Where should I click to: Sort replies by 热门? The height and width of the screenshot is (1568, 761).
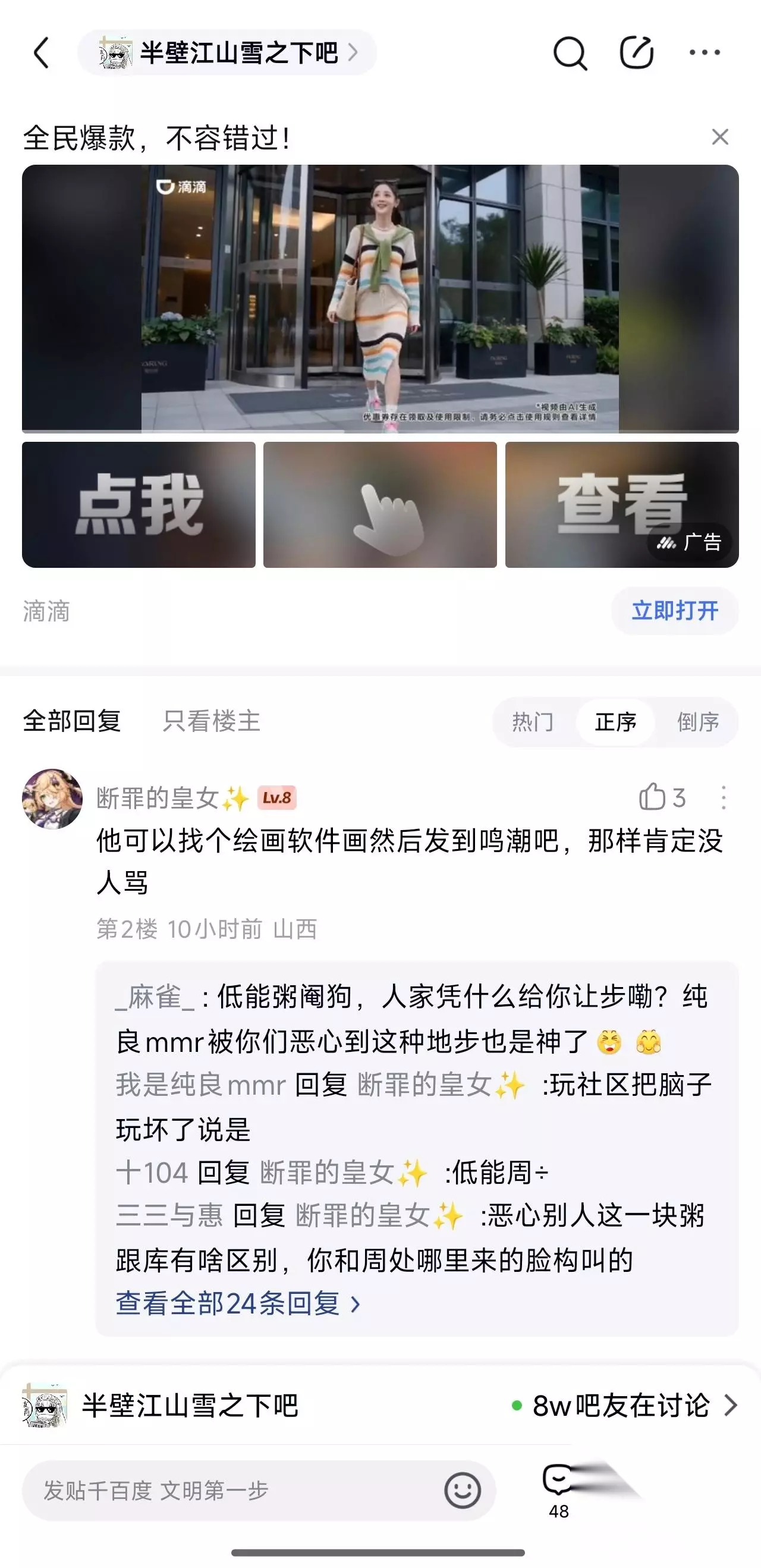pyautogui.click(x=533, y=722)
